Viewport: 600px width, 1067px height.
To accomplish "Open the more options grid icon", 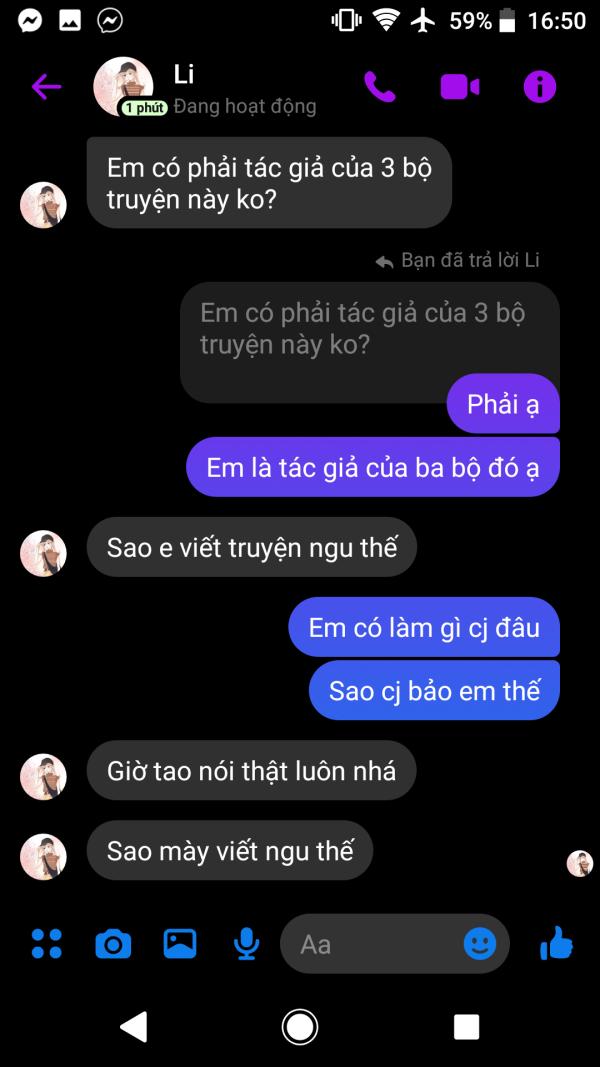I will tap(47, 944).
